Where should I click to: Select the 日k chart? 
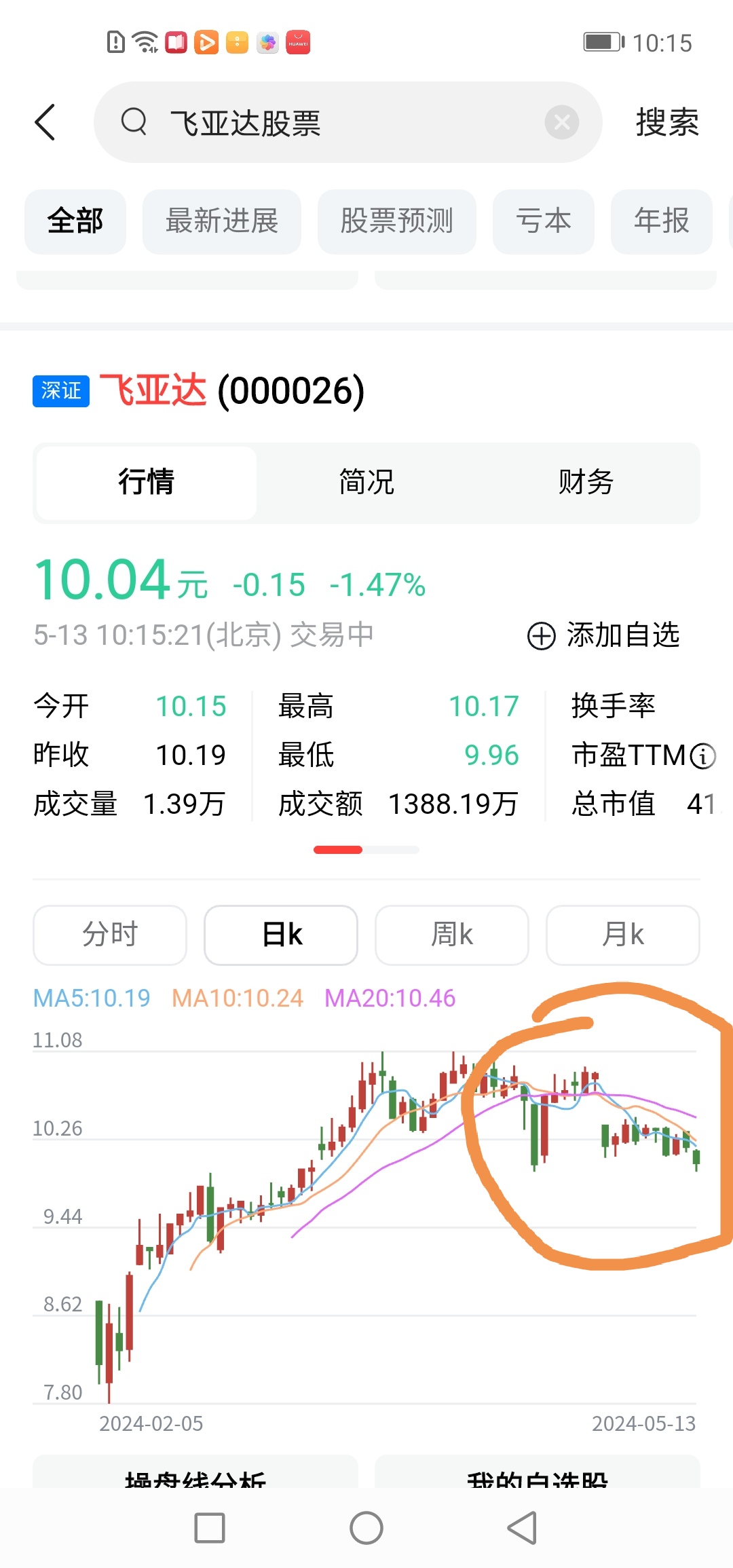281,935
